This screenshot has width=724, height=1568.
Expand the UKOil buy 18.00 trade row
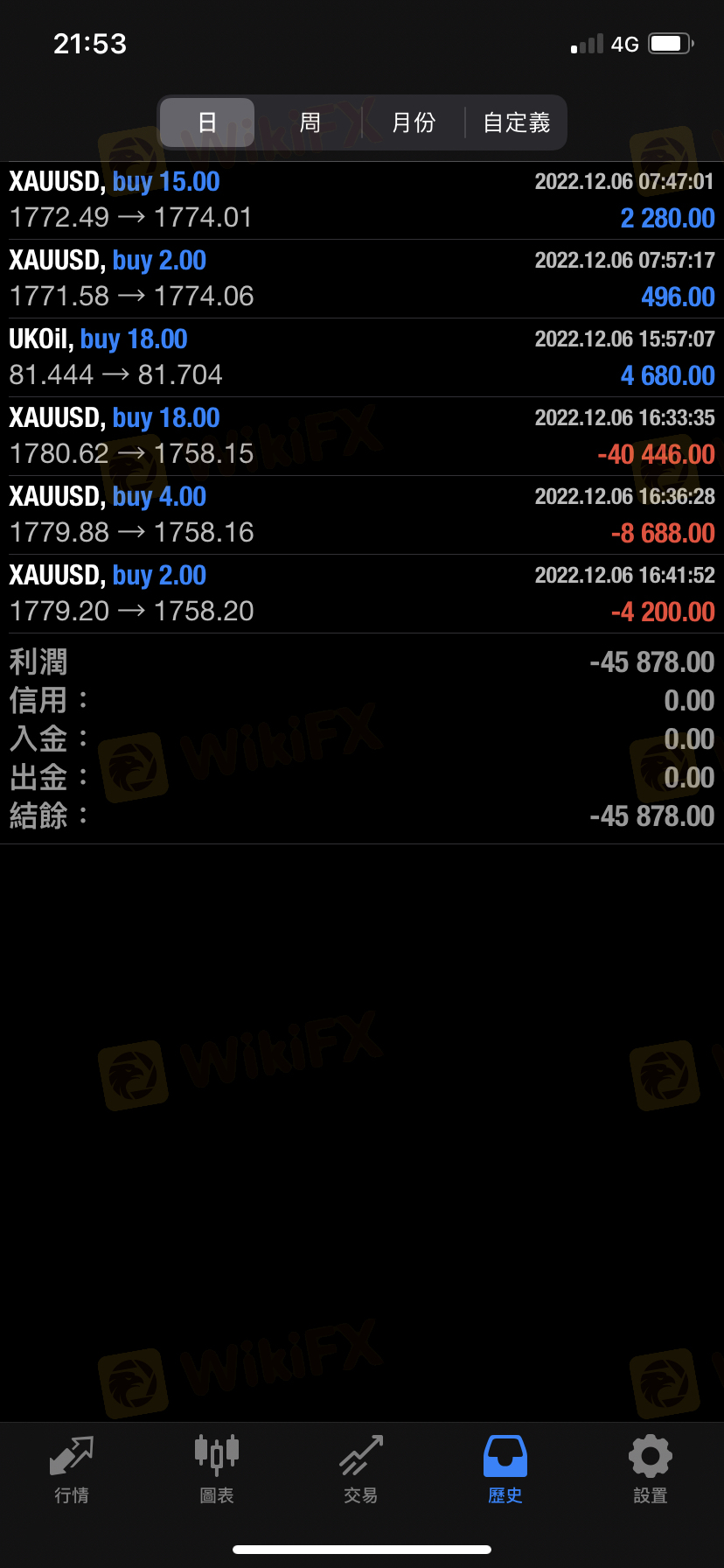(x=362, y=358)
